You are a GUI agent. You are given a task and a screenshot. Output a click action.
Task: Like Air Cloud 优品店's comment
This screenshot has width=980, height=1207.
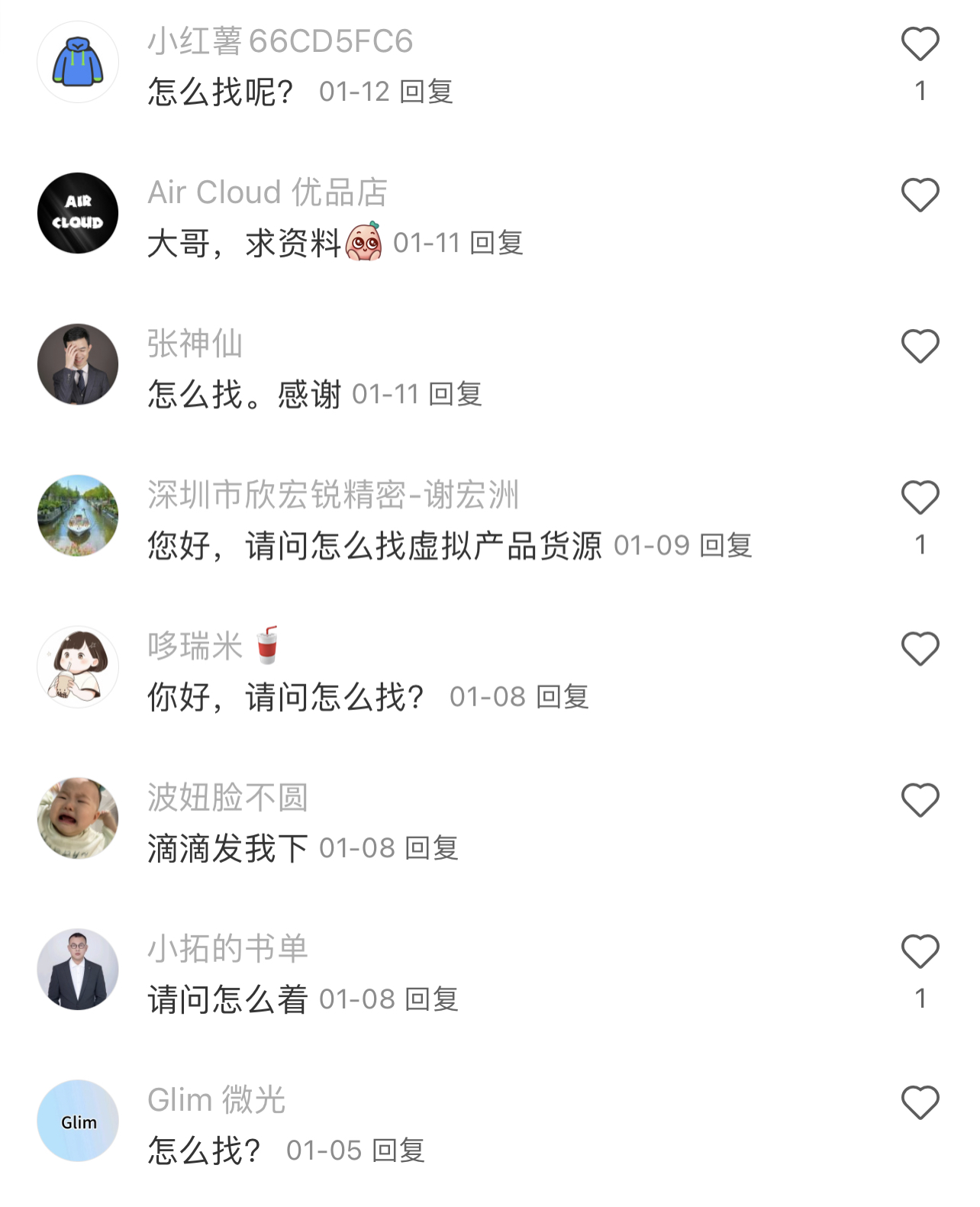(920, 195)
